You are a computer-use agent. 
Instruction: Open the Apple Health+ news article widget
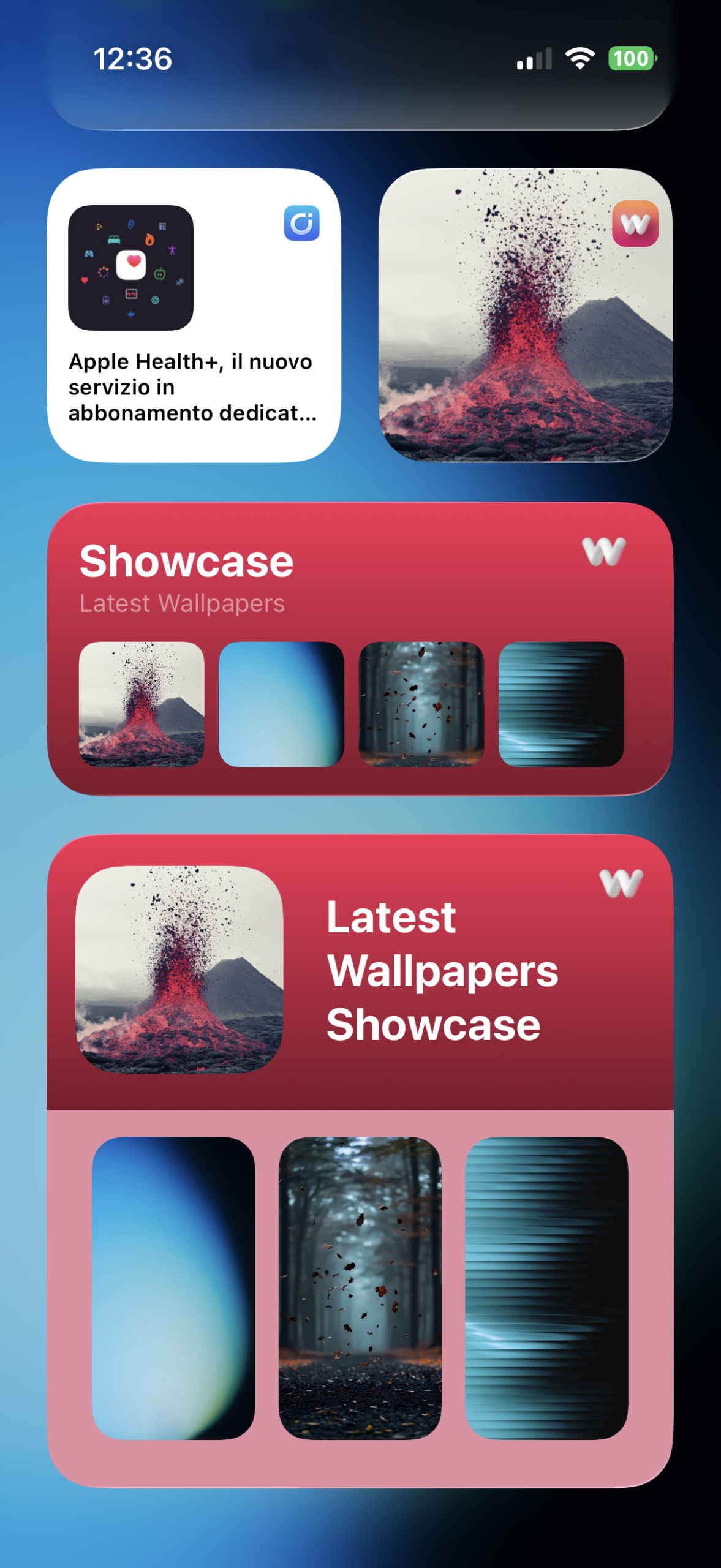click(x=194, y=315)
